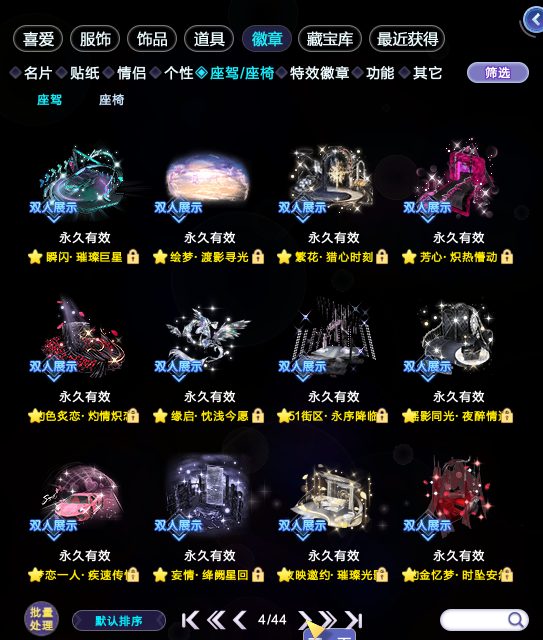Open the 藏宝库 tab
This screenshot has height=640, width=543.
click(330, 39)
